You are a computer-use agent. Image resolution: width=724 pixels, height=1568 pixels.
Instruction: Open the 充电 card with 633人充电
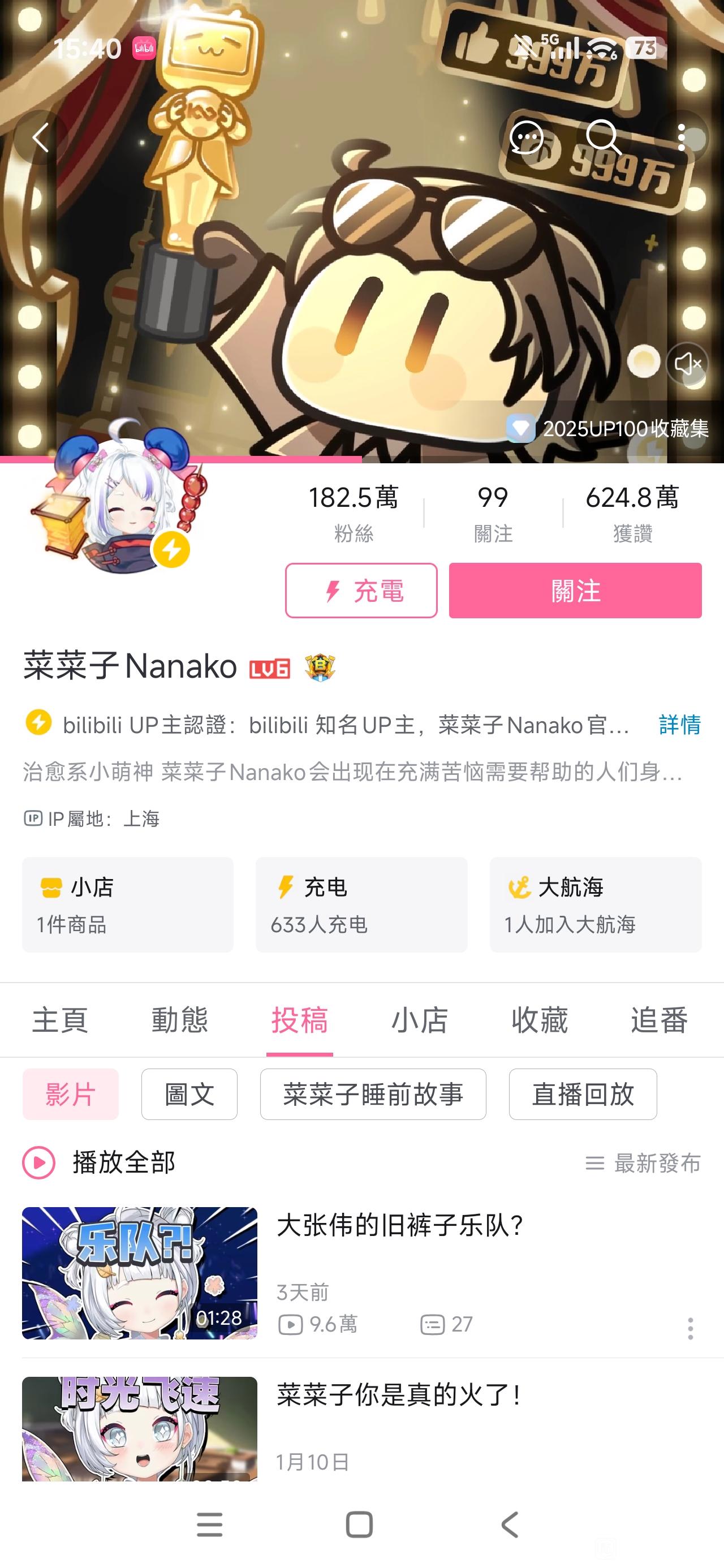tap(361, 904)
